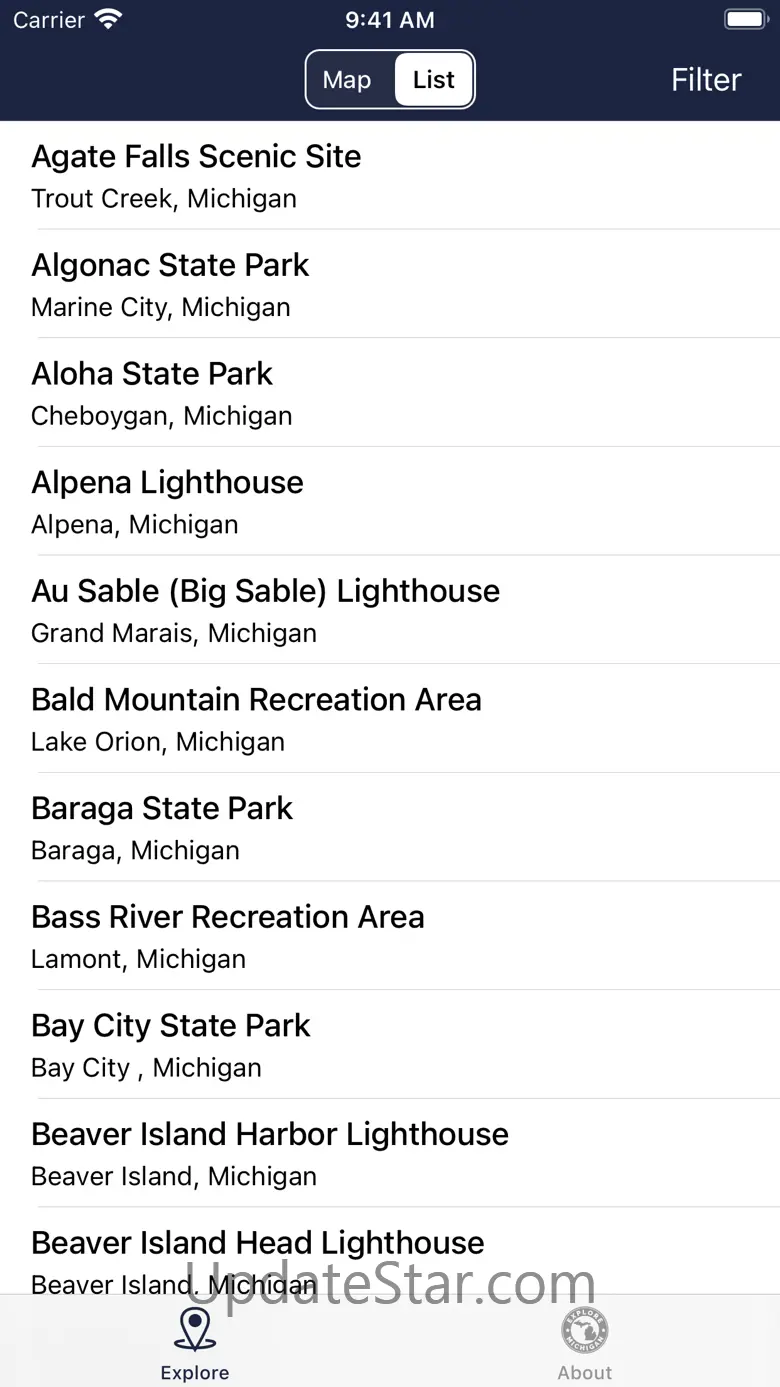Switch to the Map view
Screen dimensions: 780x1387
click(347, 80)
